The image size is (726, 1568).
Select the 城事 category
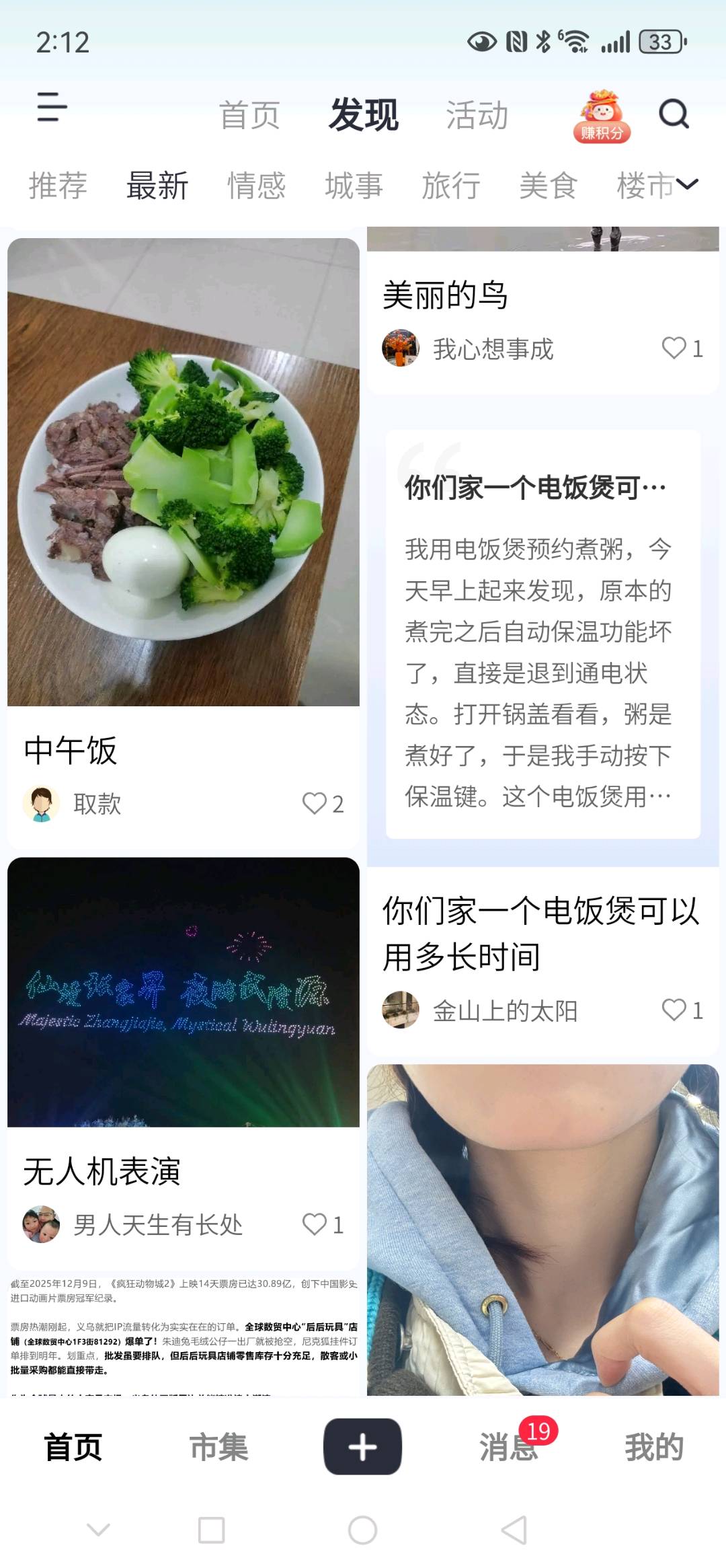click(354, 186)
